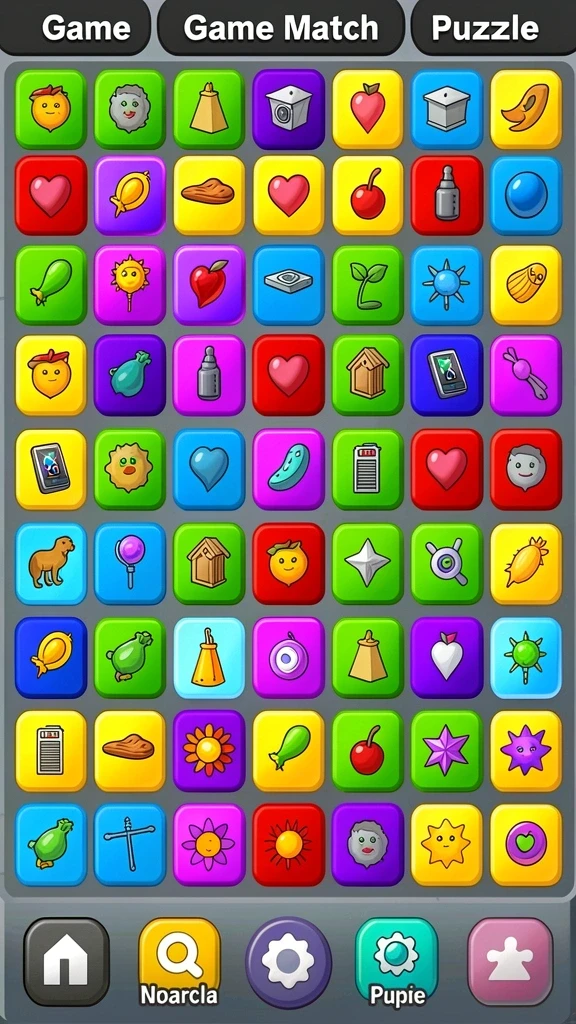This screenshot has height=1024, width=576.
Task: Pick the orange flower on purple tile
Action: pyautogui.click(x=209, y=751)
